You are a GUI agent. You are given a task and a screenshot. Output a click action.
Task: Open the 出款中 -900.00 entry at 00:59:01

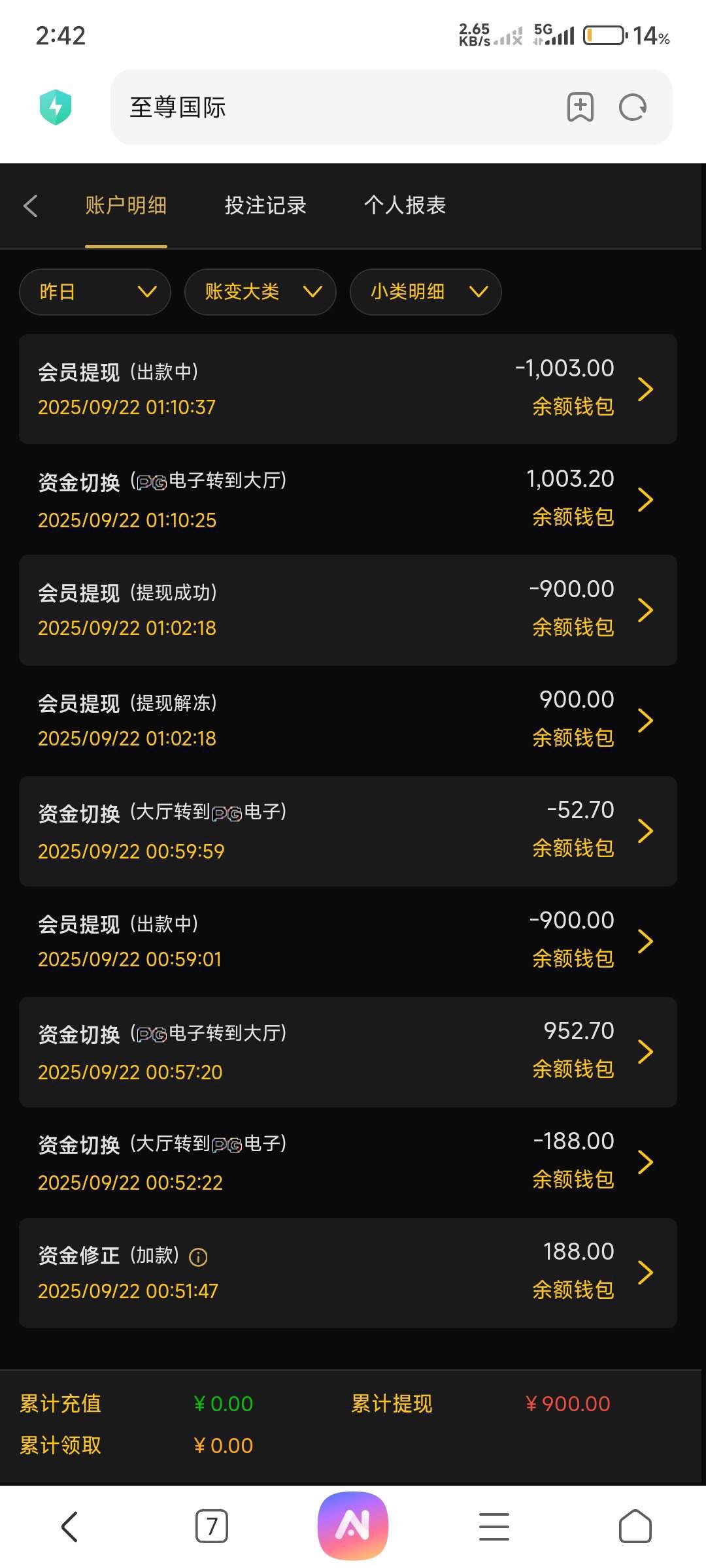(348, 941)
